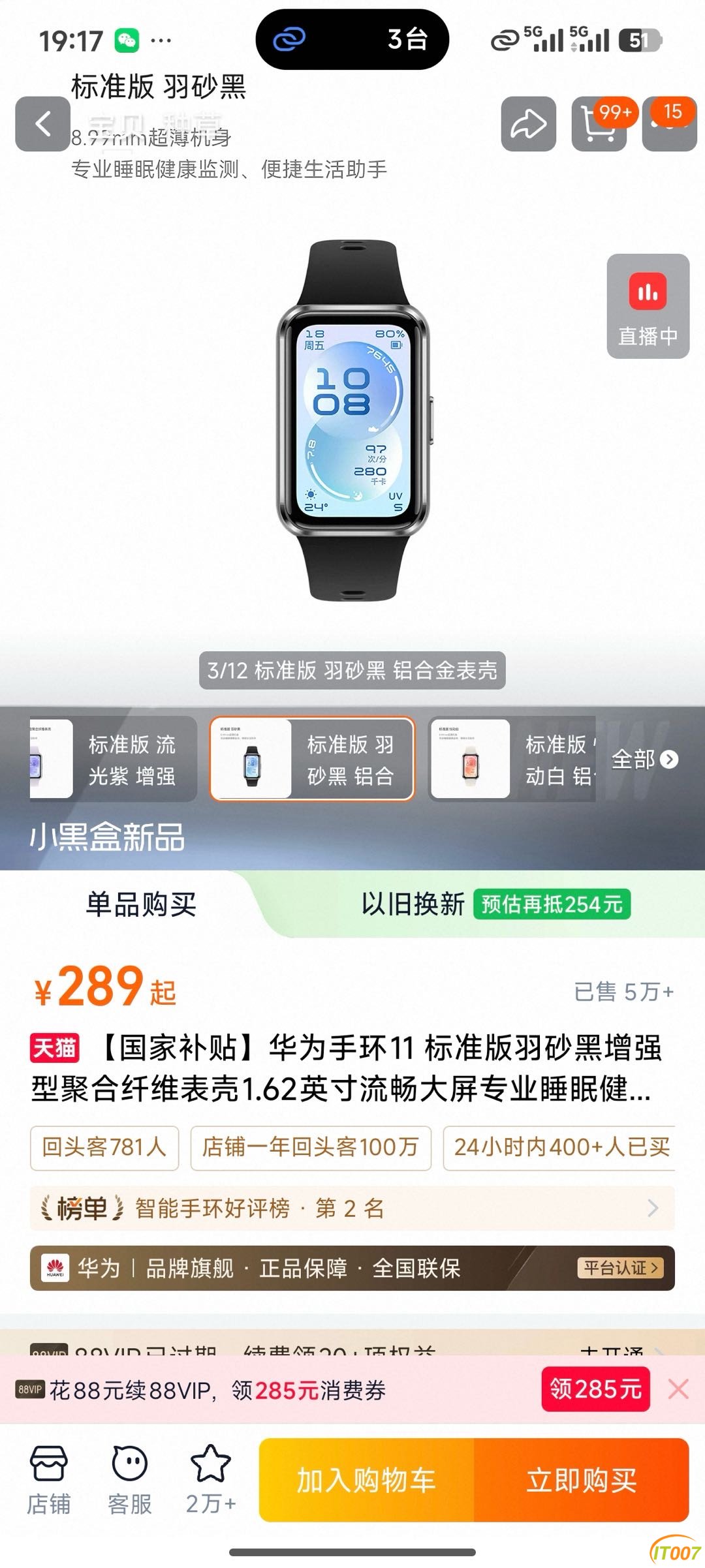Select the 标准版 羽砂黑 variant

pyautogui.click(x=312, y=759)
